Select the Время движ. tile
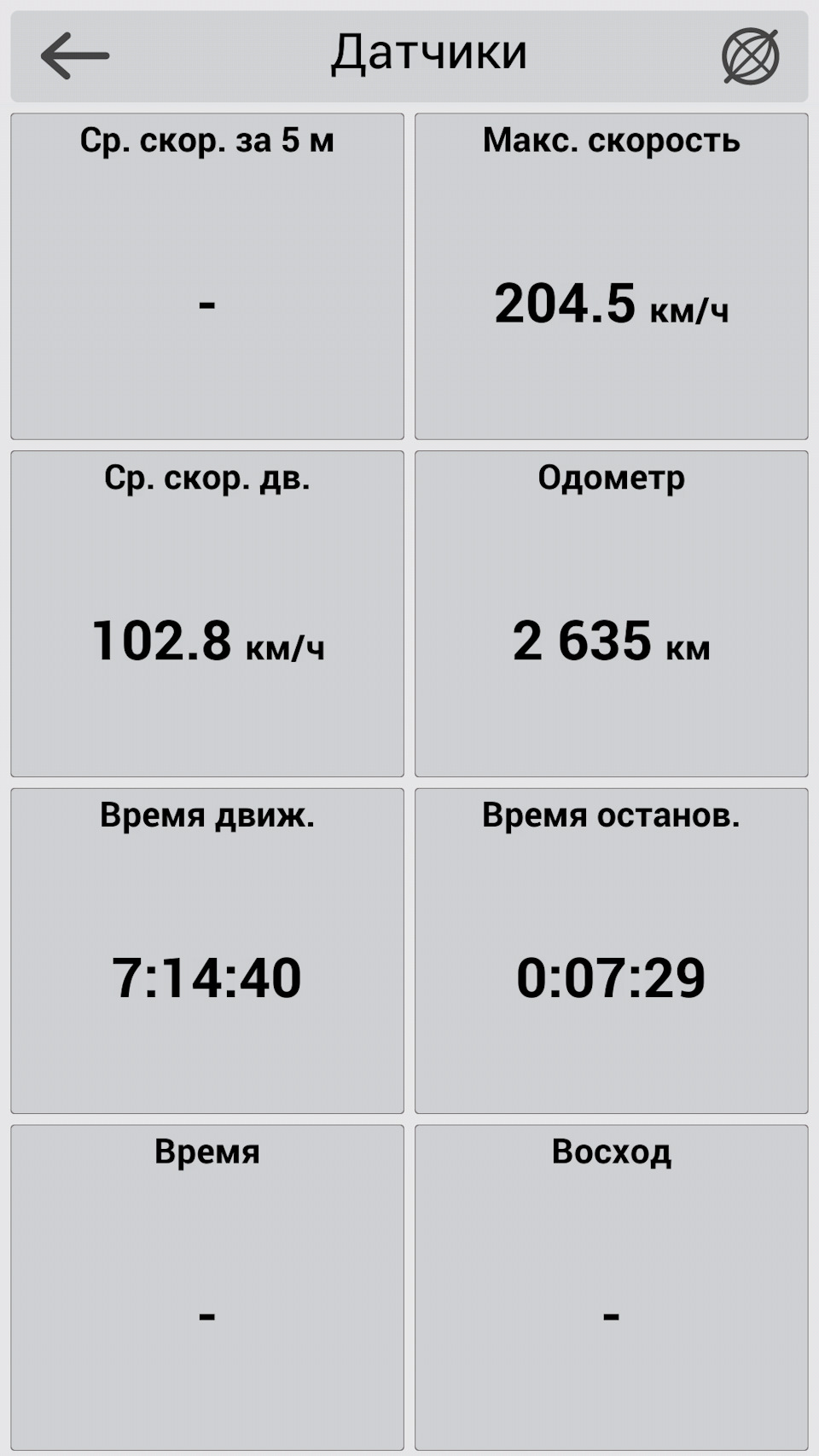 207,950
